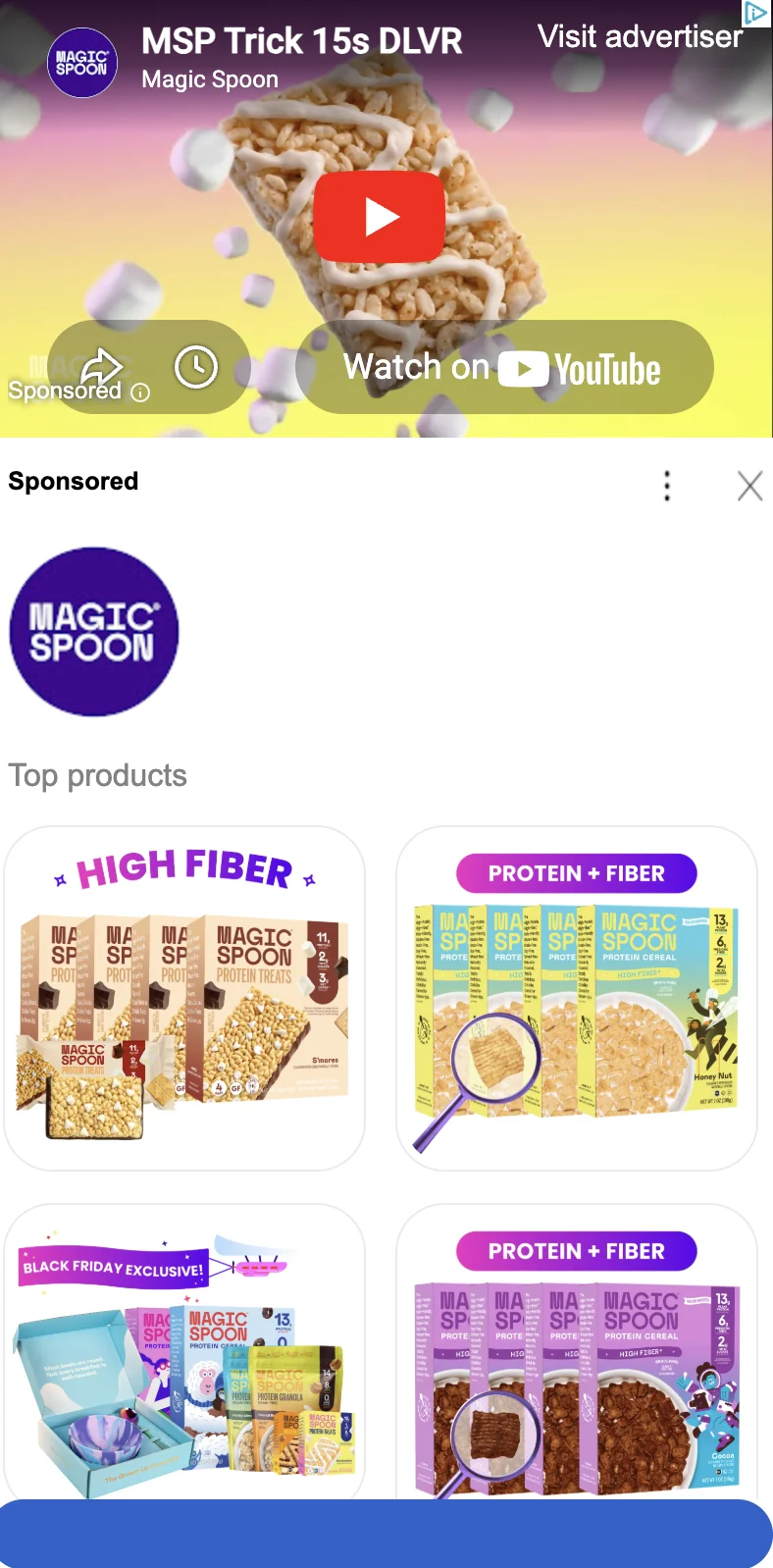The height and width of the screenshot is (1568, 773).
Task: Open the video title MSP Trick 15s DLVR
Action: 302,40
